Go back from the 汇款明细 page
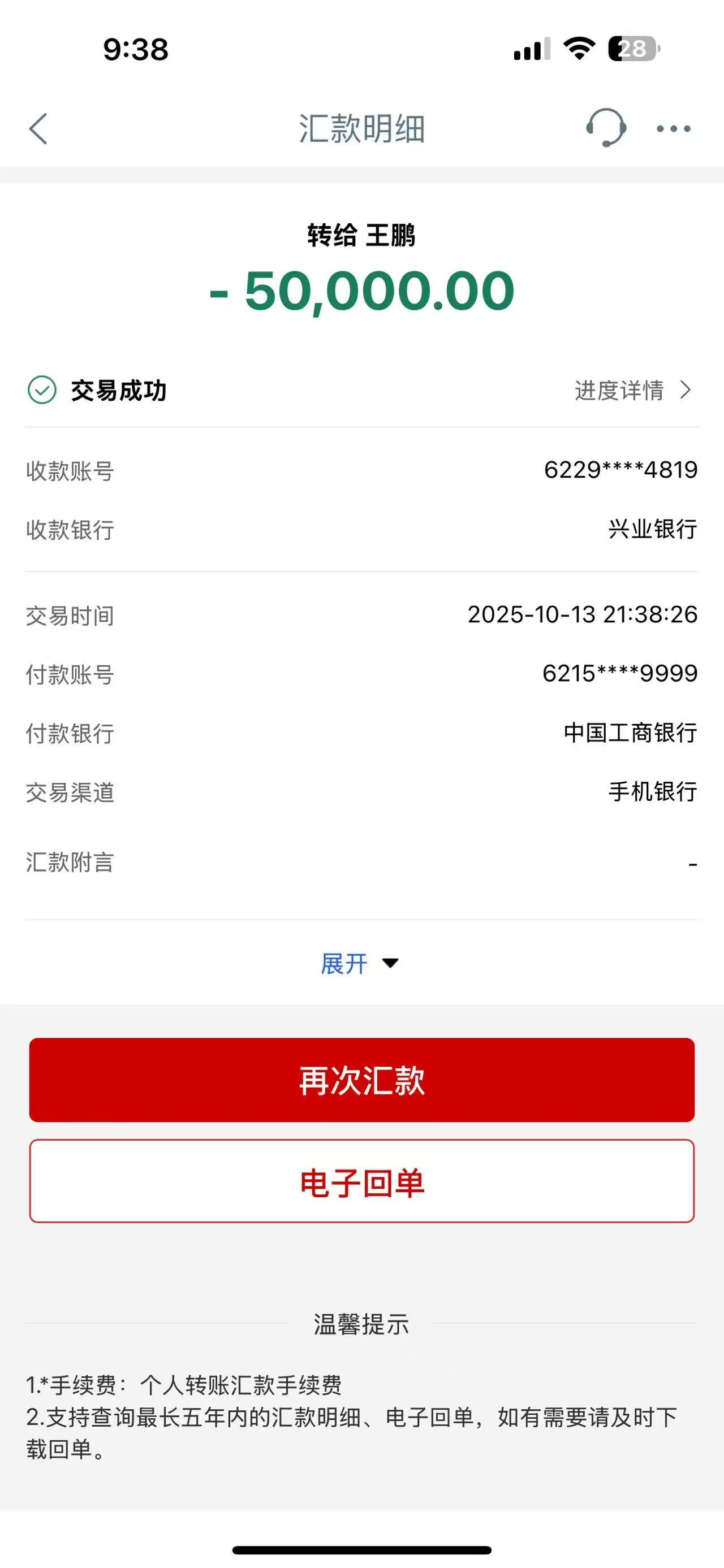This screenshot has width=724, height=1568. pos(38,129)
